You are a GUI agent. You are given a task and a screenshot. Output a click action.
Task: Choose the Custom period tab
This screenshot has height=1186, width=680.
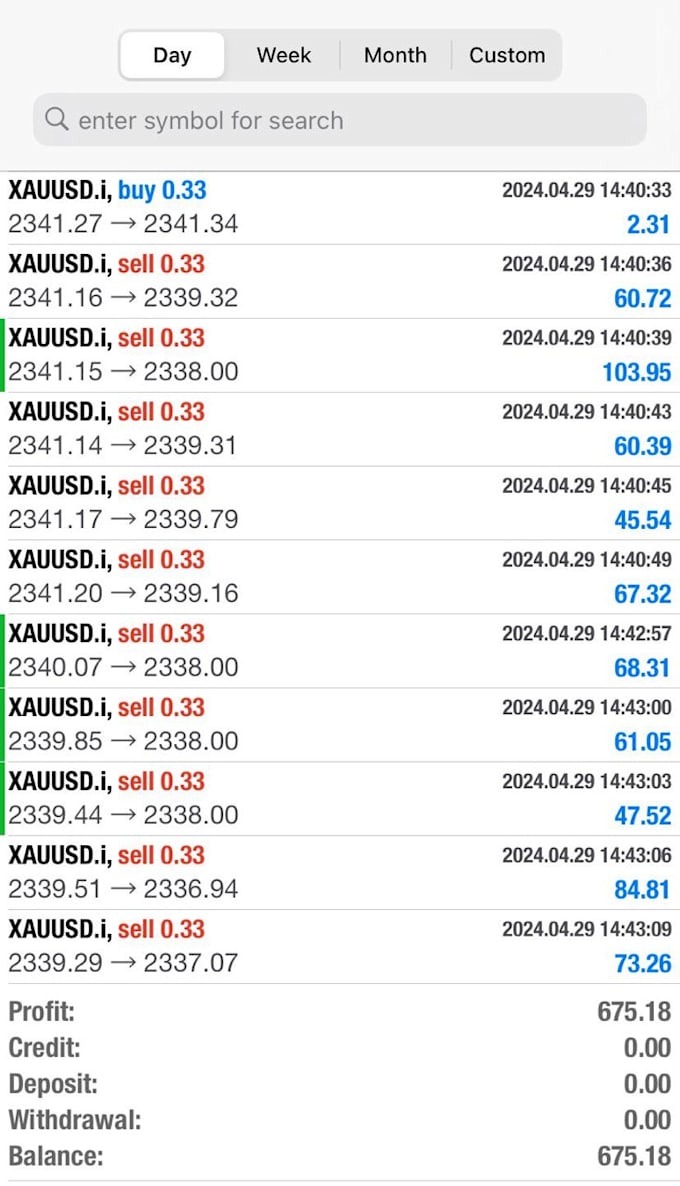pos(507,55)
